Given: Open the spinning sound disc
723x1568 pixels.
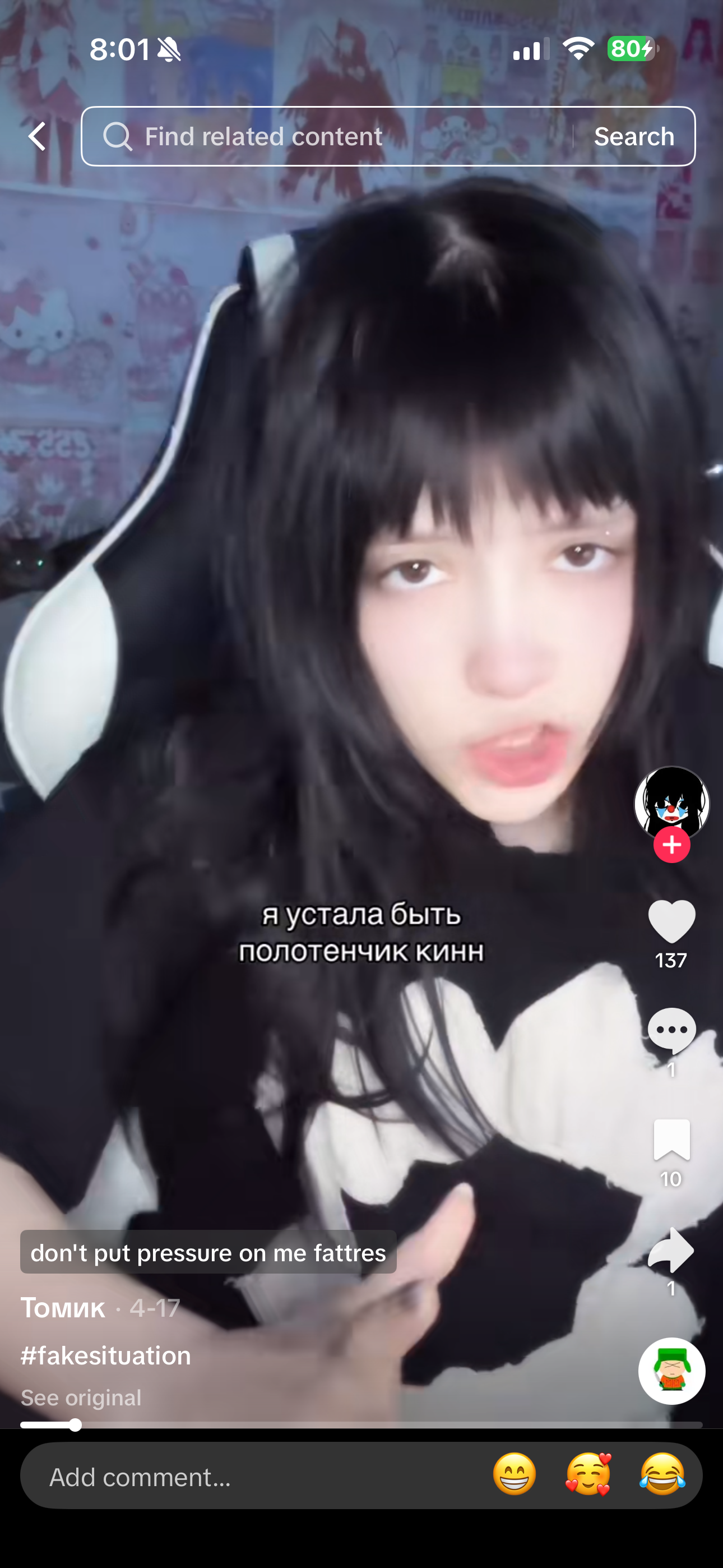Looking at the screenshot, I should (671, 1371).
